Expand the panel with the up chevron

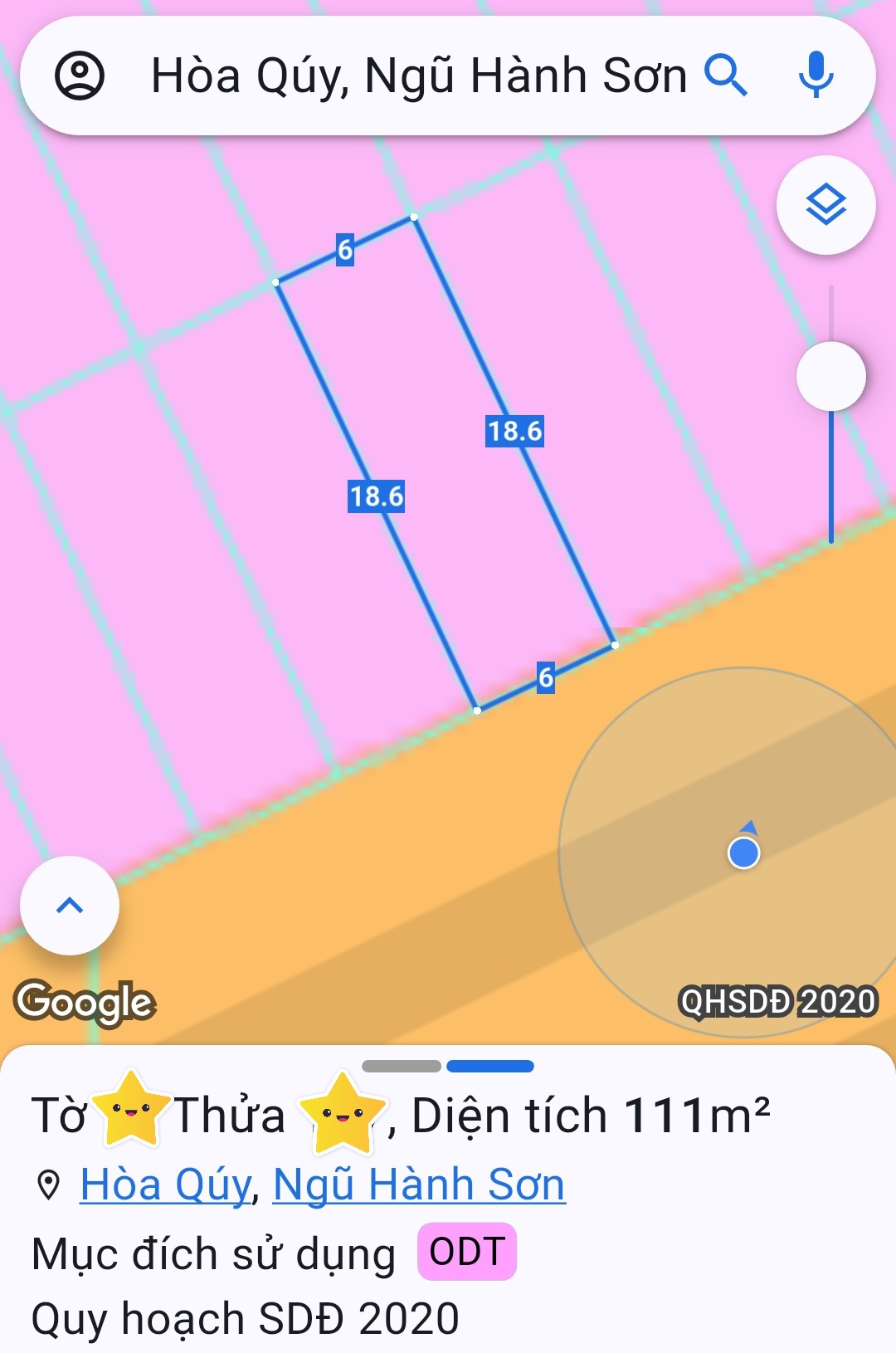(x=70, y=906)
